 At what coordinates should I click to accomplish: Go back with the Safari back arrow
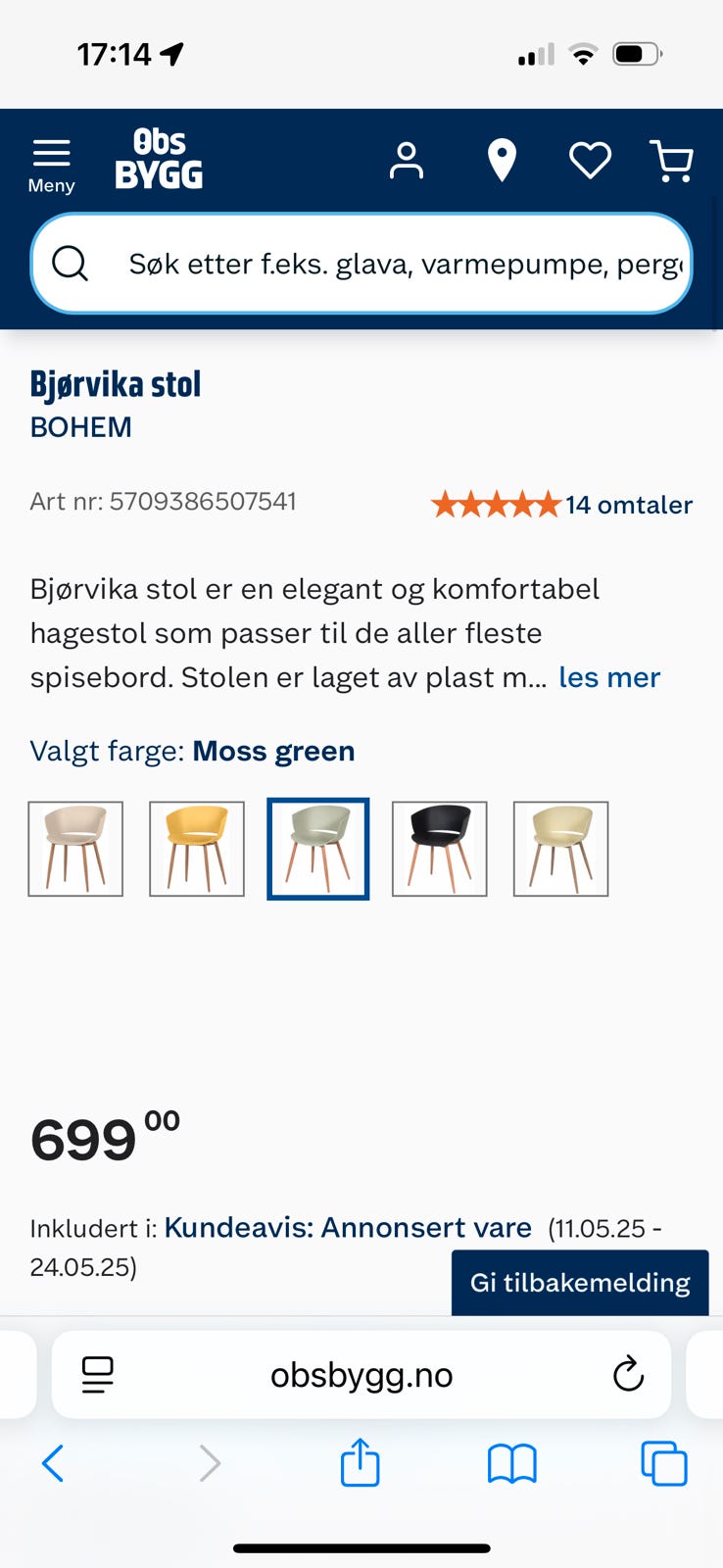53,1463
